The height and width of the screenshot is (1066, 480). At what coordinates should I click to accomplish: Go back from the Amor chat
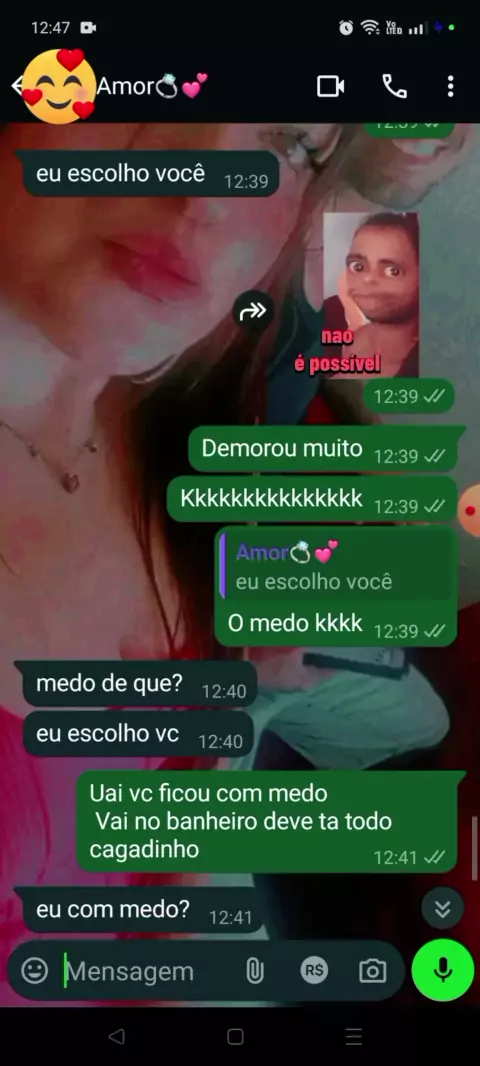pos(16,86)
